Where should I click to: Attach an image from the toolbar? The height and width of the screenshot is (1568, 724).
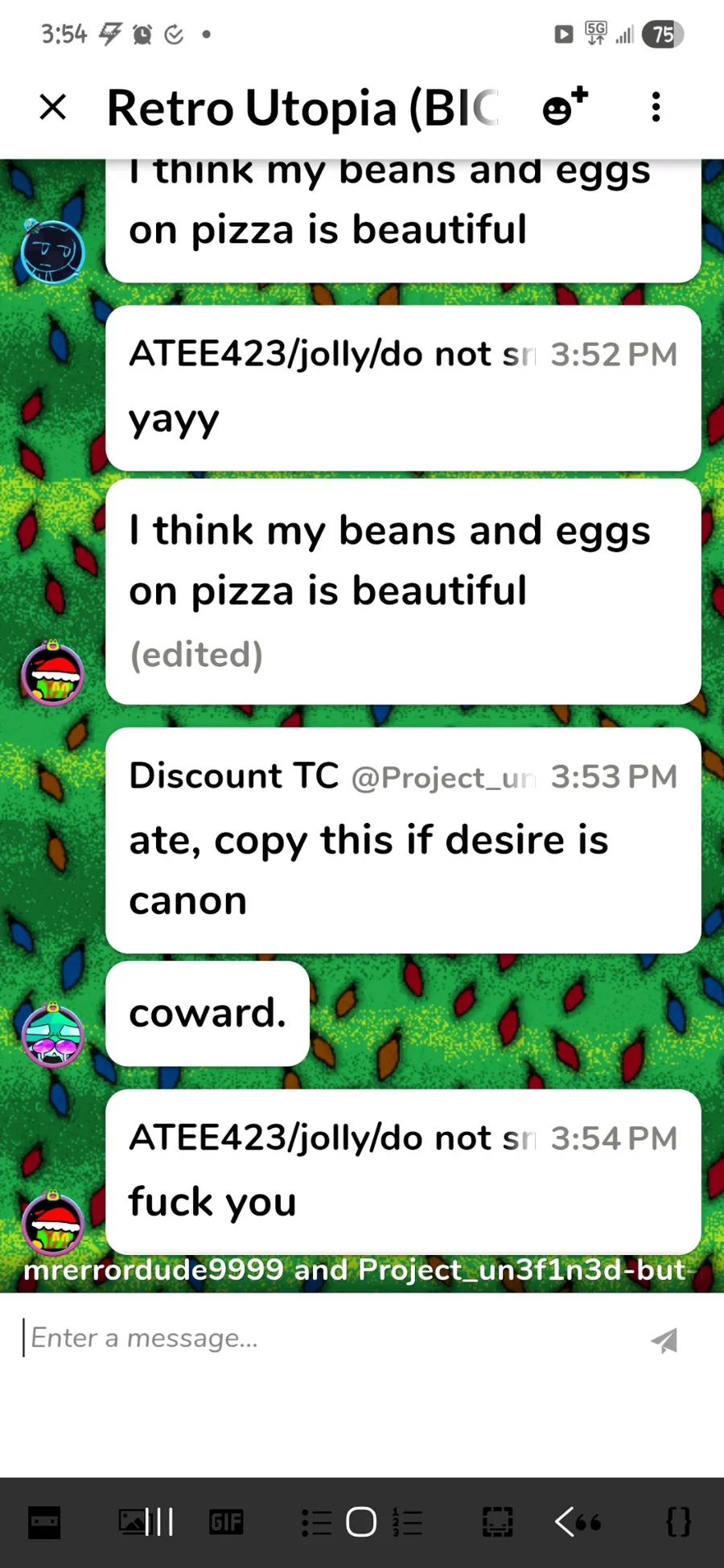(133, 1521)
